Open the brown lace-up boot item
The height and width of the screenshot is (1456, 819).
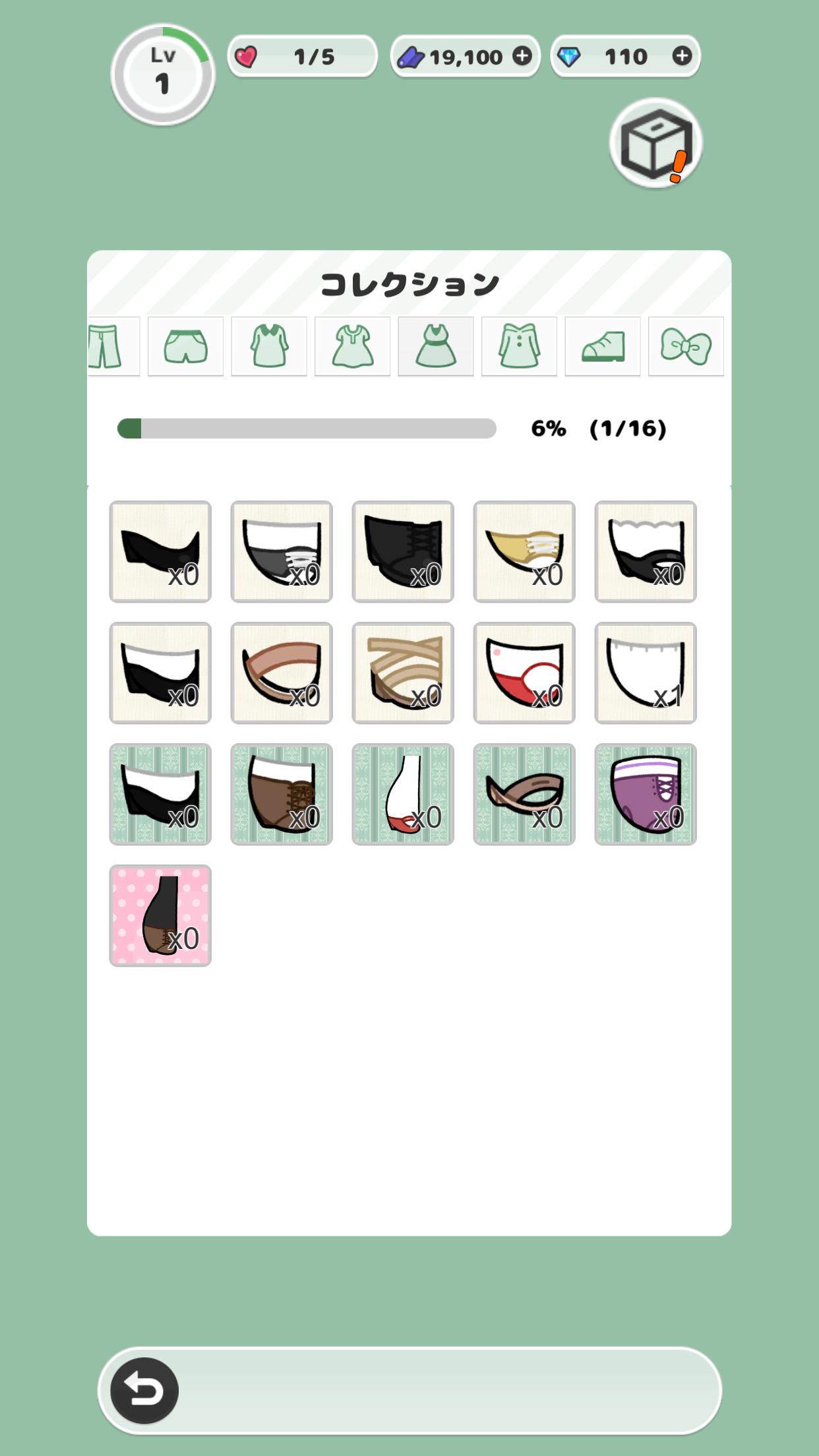(282, 794)
